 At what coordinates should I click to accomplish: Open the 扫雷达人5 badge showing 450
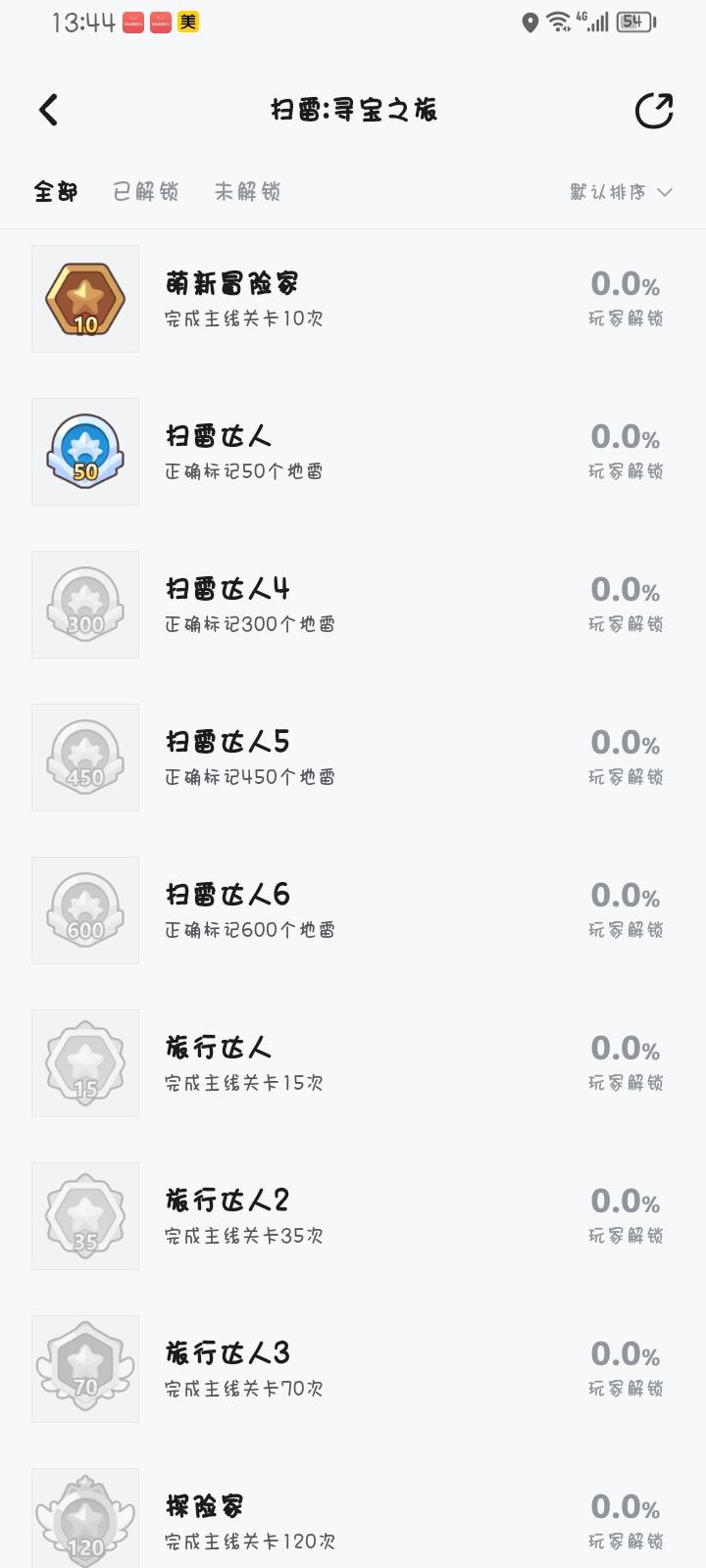click(x=85, y=758)
